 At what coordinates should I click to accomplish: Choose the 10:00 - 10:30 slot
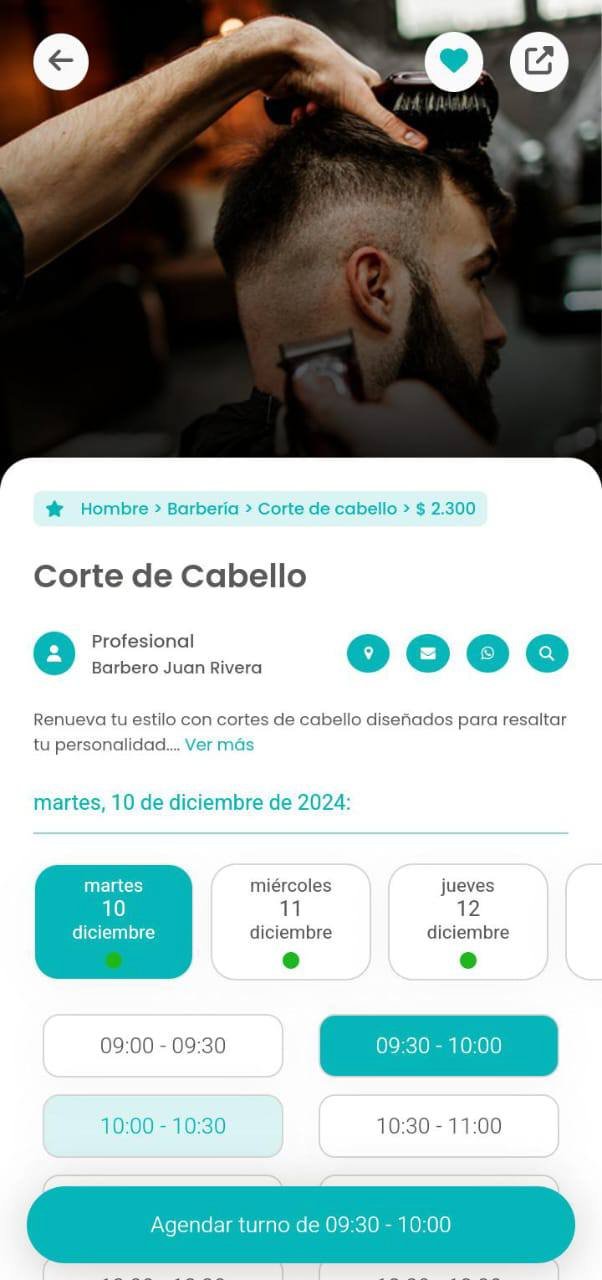point(163,1126)
